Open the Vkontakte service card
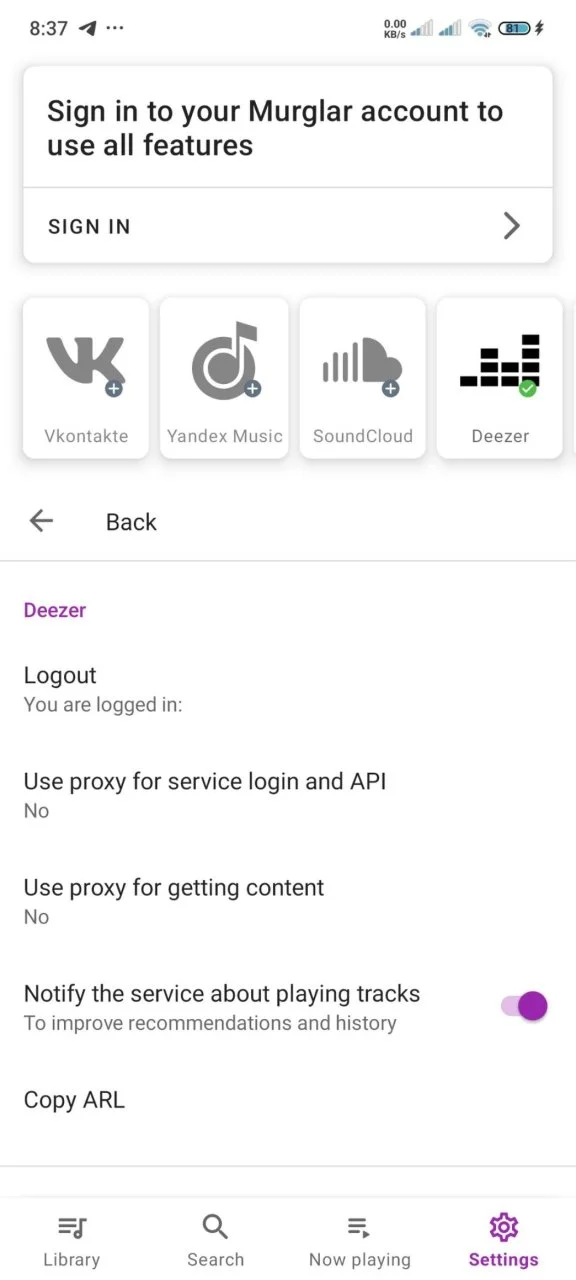The width and height of the screenshot is (576, 1280). point(86,378)
